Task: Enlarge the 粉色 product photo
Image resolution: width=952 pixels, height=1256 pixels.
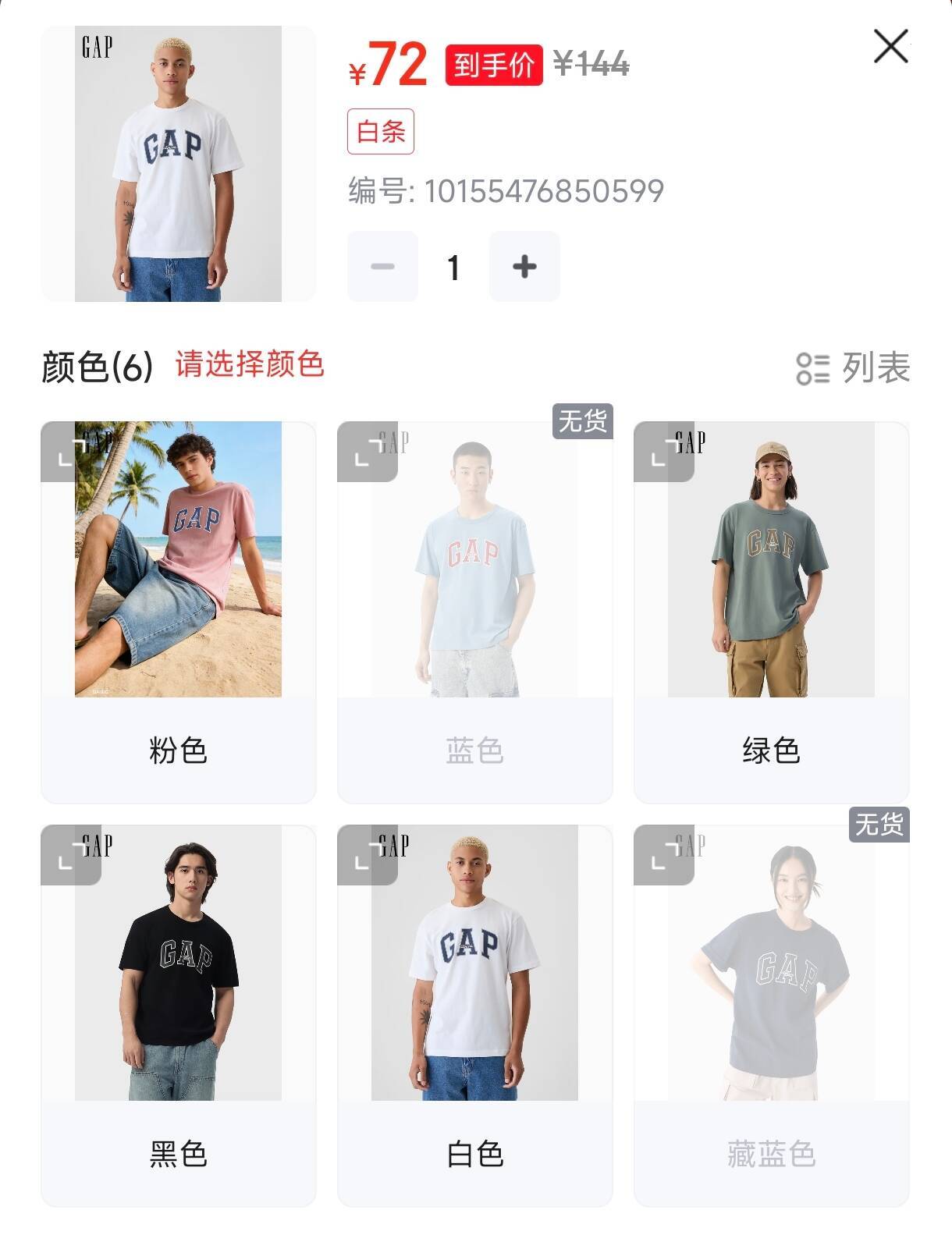Action: (70, 452)
